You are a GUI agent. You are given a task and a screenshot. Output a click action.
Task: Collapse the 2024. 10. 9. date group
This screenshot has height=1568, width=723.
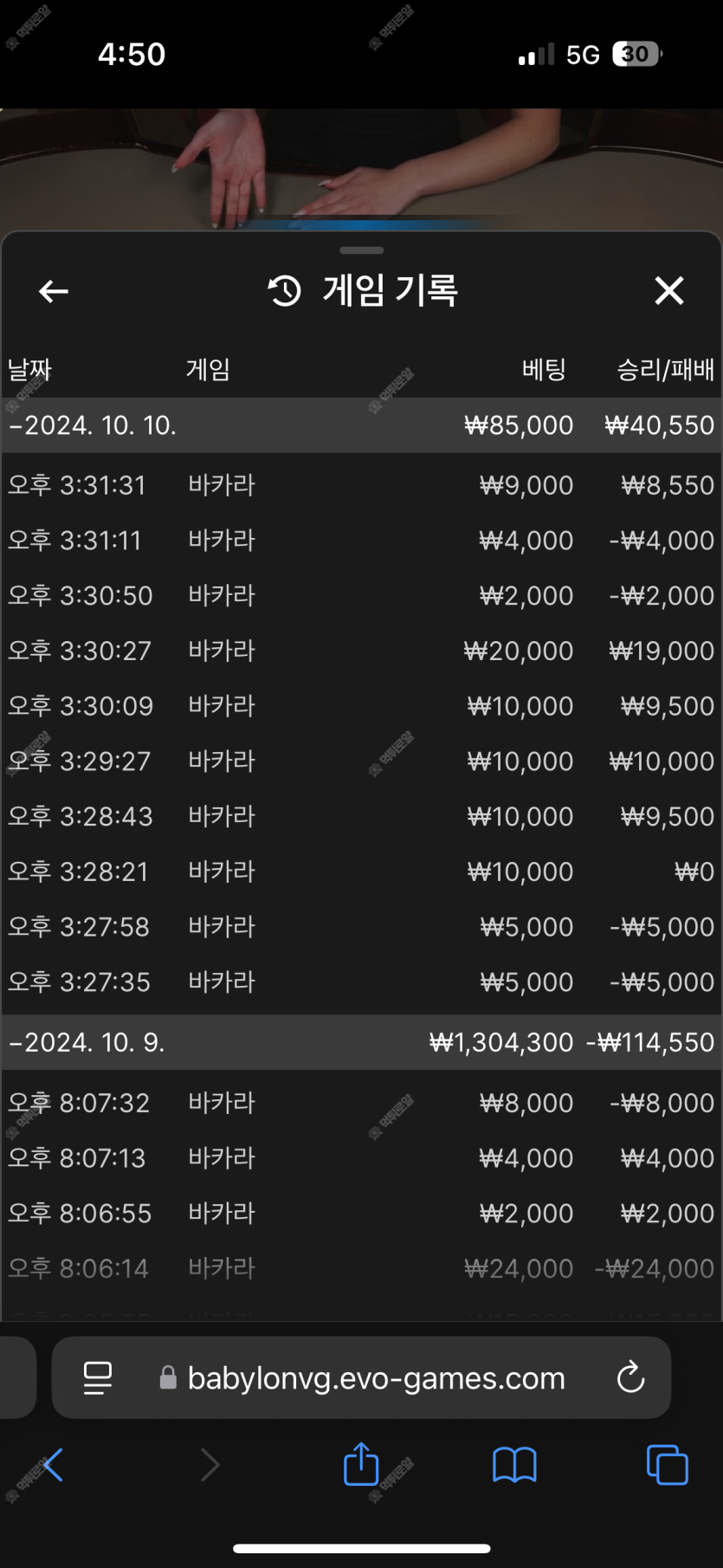(362, 1042)
